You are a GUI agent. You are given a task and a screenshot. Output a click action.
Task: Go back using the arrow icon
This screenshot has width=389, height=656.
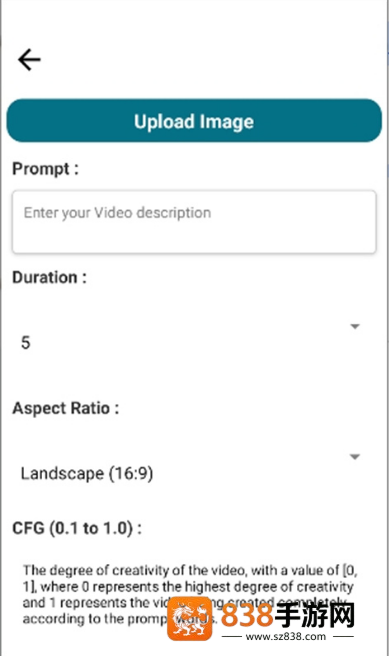coord(29,60)
